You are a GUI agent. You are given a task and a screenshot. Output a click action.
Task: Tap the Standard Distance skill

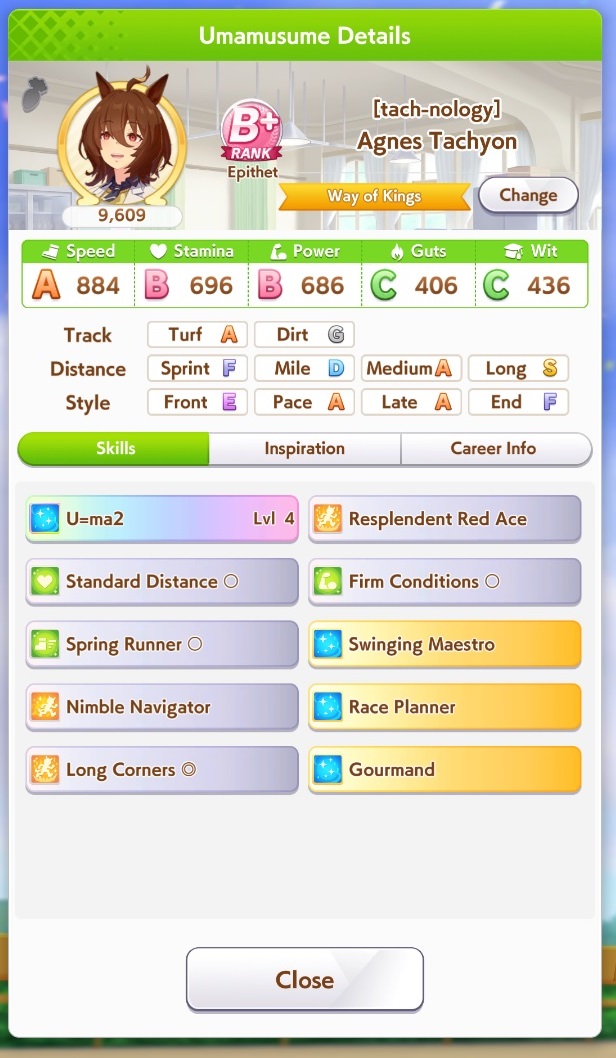[162, 582]
